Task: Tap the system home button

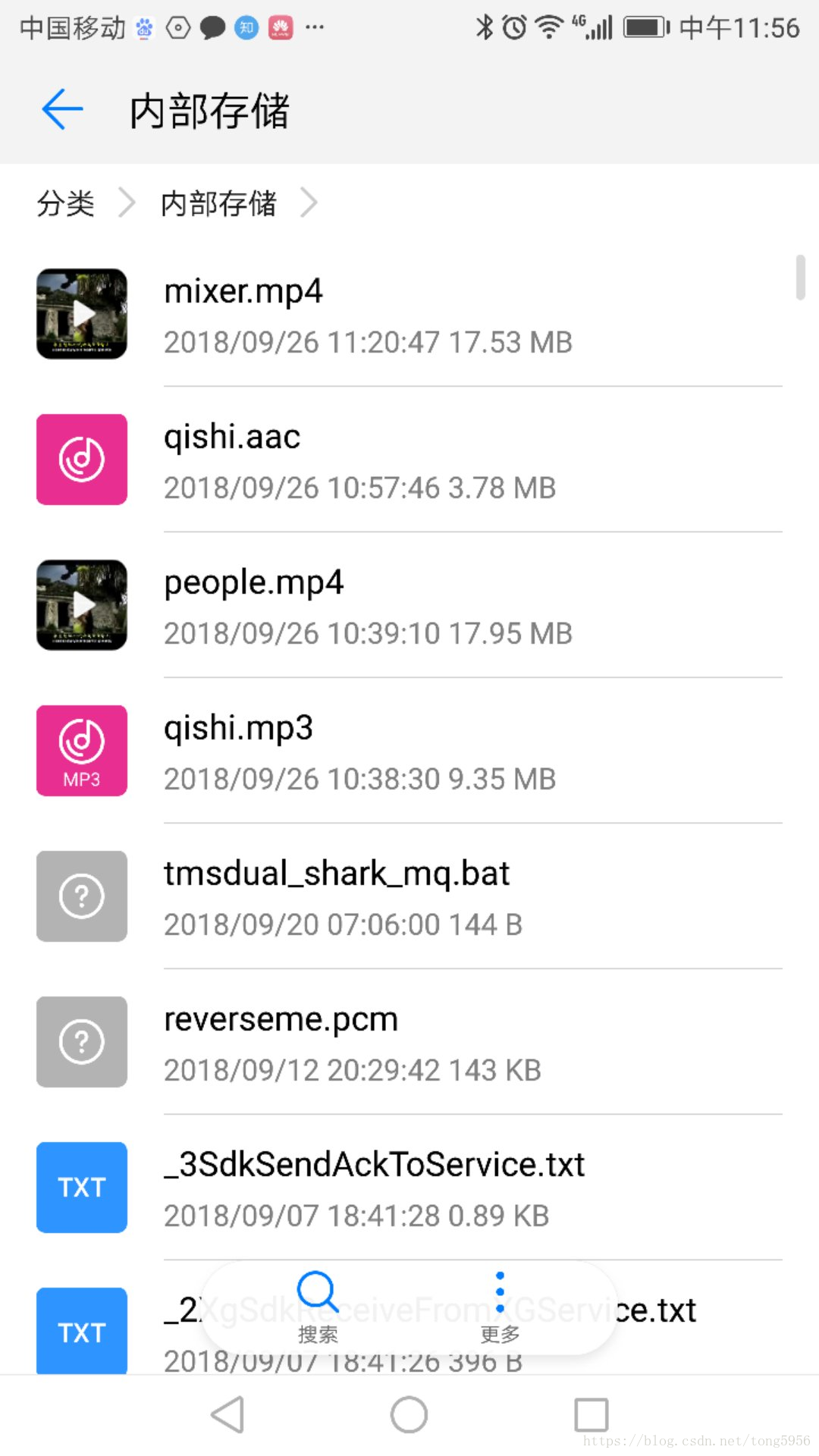Action: pos(409,1415)
